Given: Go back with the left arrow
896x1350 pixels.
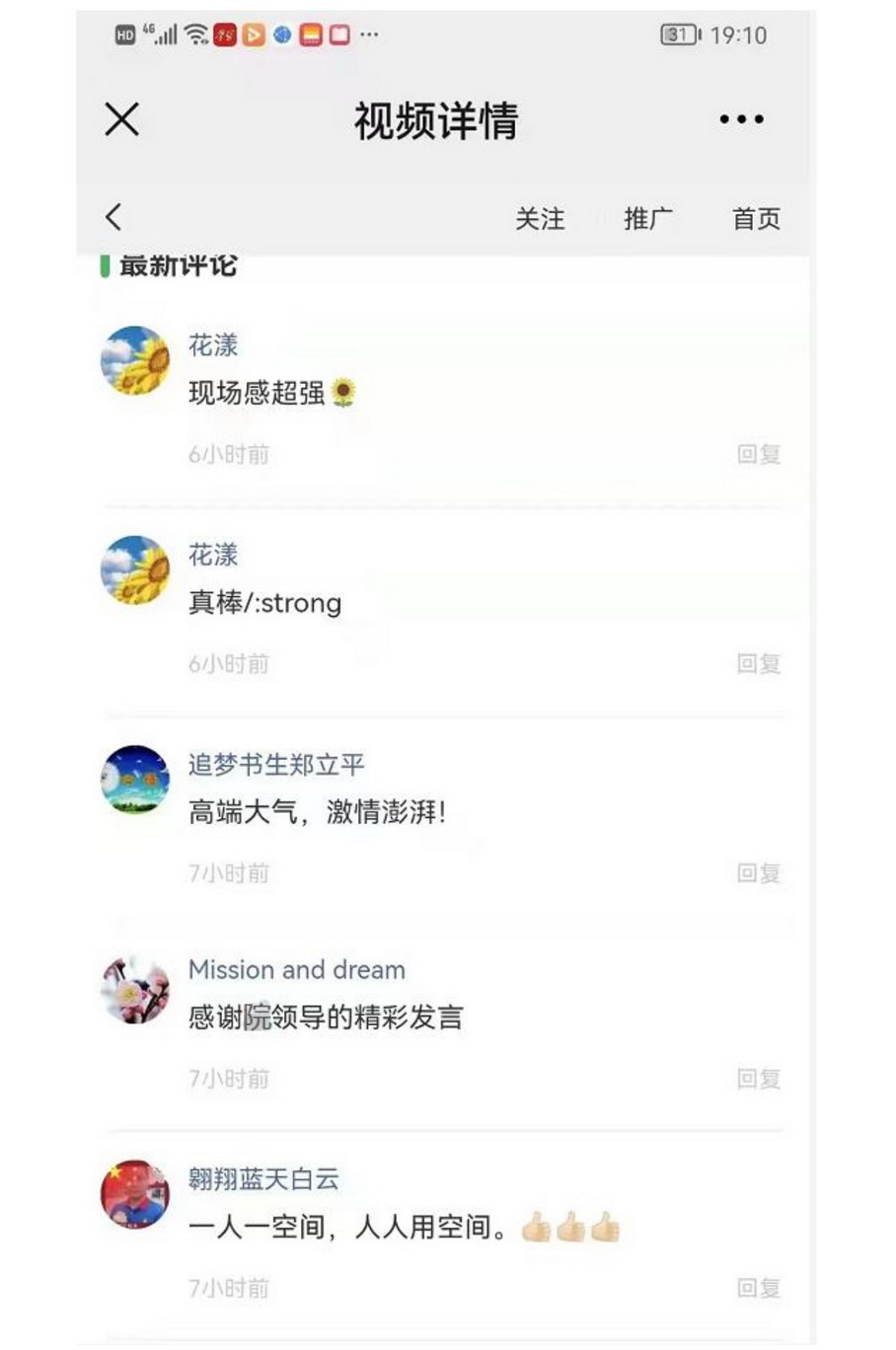Looking at the screenshot, I should click(x=114, y=217).
